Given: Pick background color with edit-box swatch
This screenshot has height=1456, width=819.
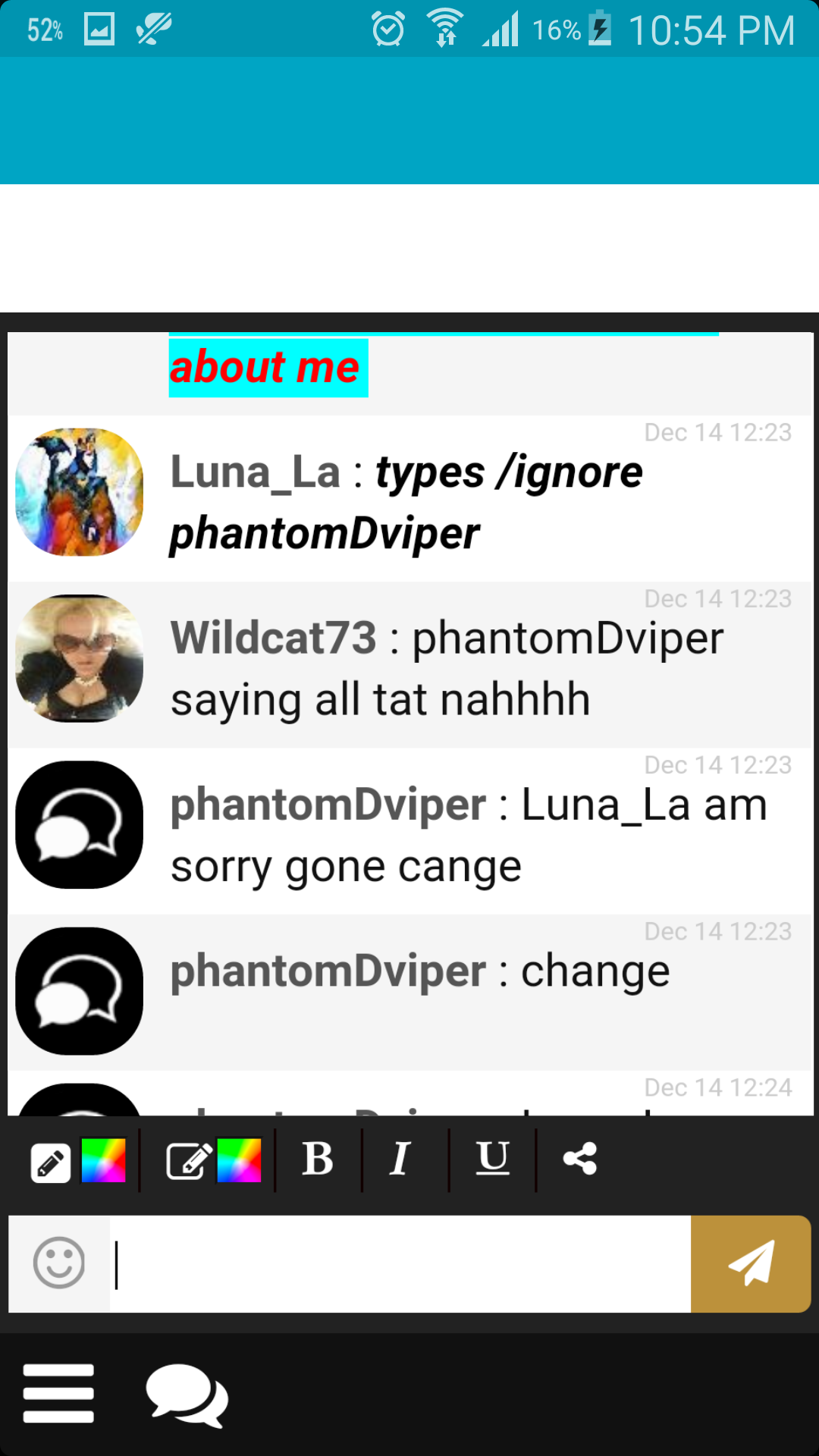Looking at the screenshot, I should [213, 1161].
